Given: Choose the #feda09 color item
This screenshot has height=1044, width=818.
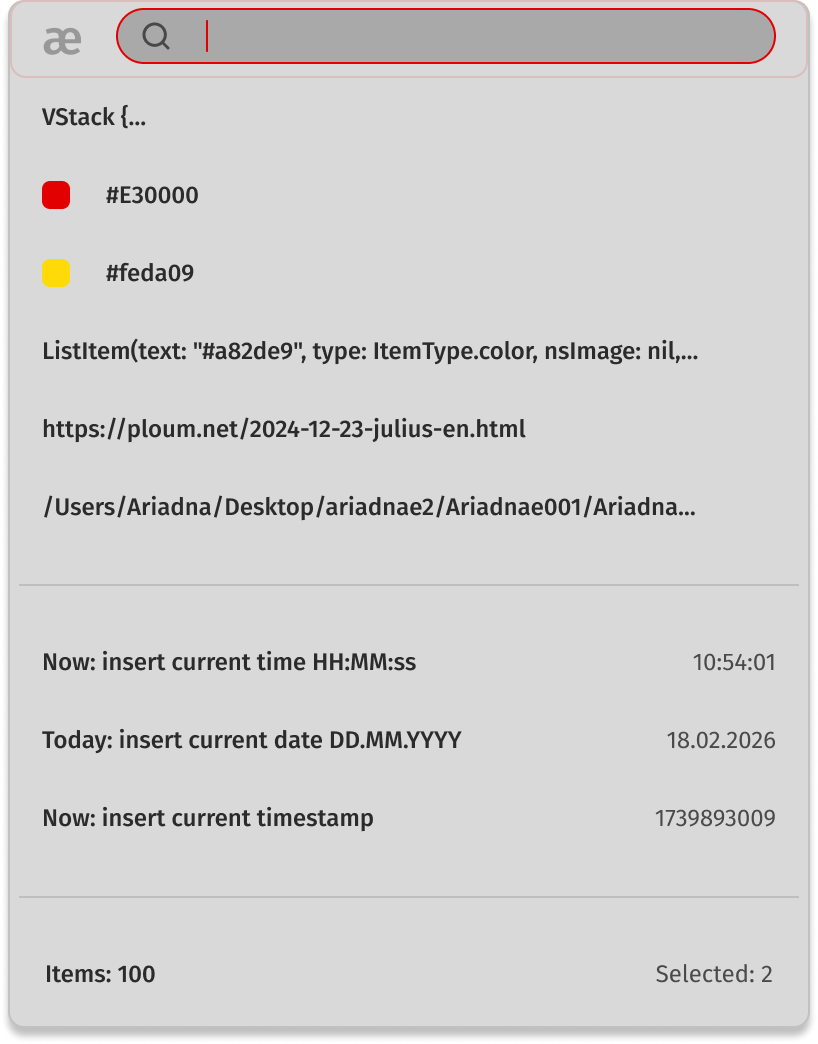Looking at the screenshot, I should click(150, 273).
